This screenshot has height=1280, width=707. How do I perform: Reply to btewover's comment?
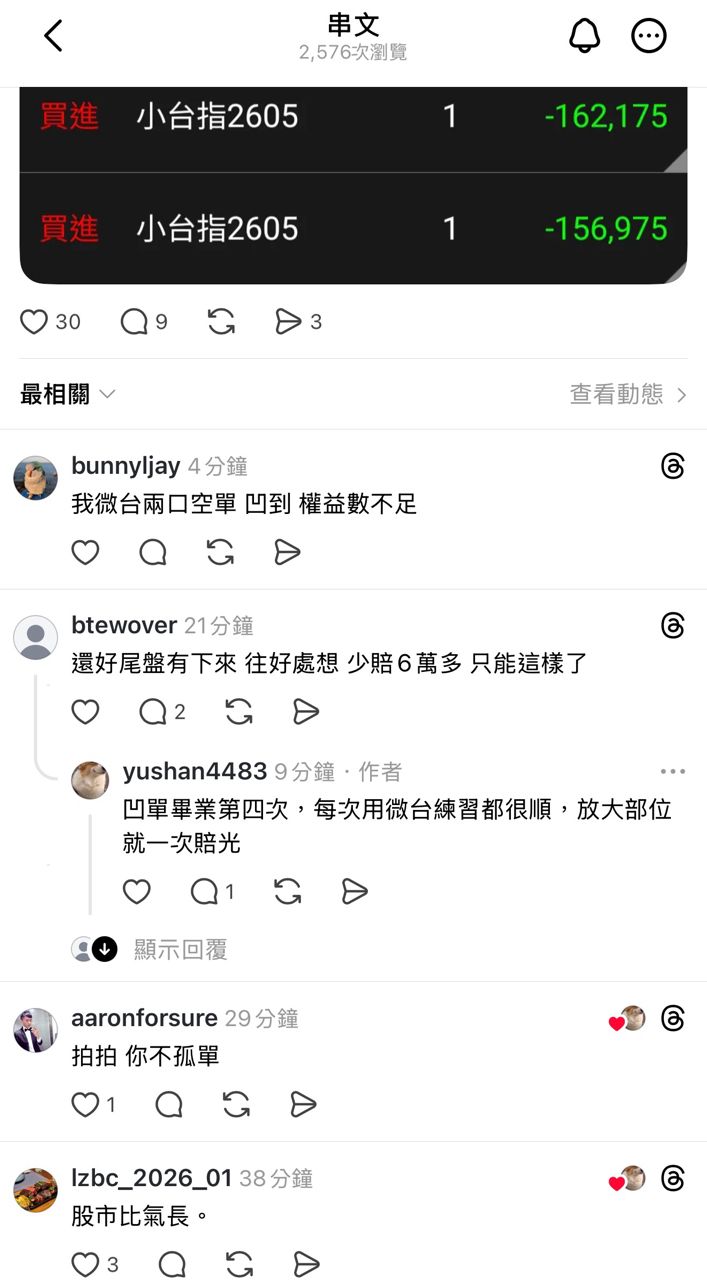(x=153, y=712)
